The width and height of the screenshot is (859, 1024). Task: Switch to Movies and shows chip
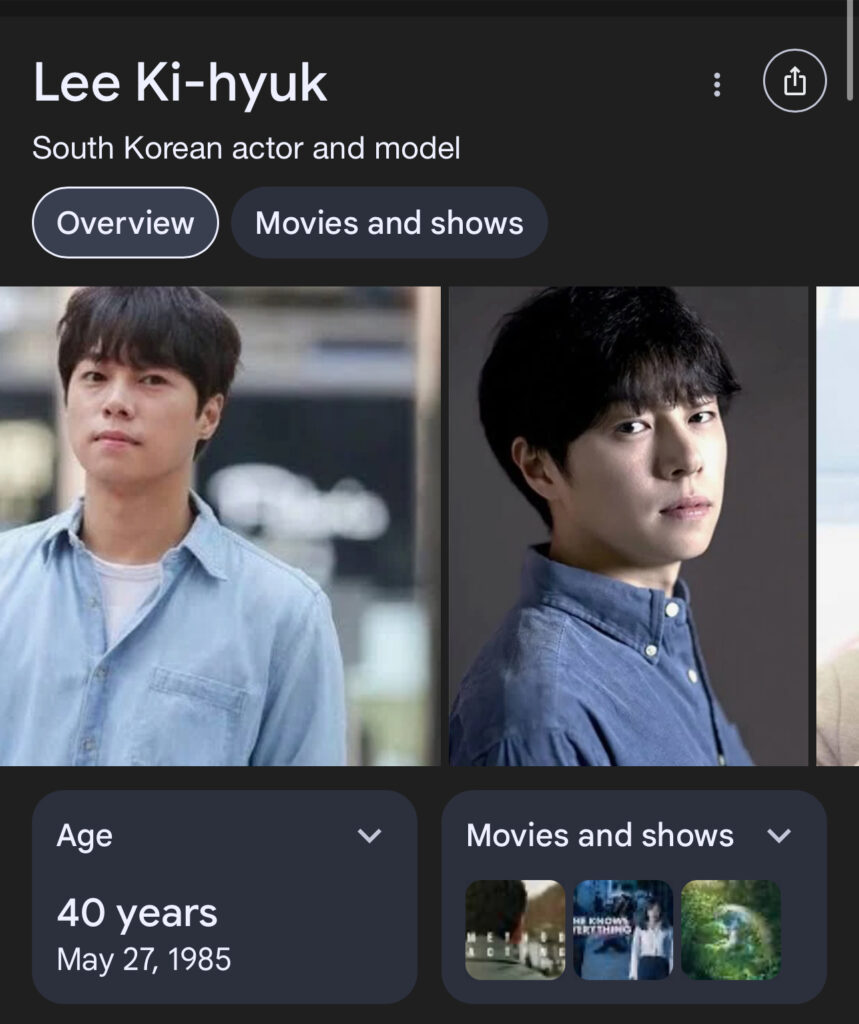(x=389, y=222)
